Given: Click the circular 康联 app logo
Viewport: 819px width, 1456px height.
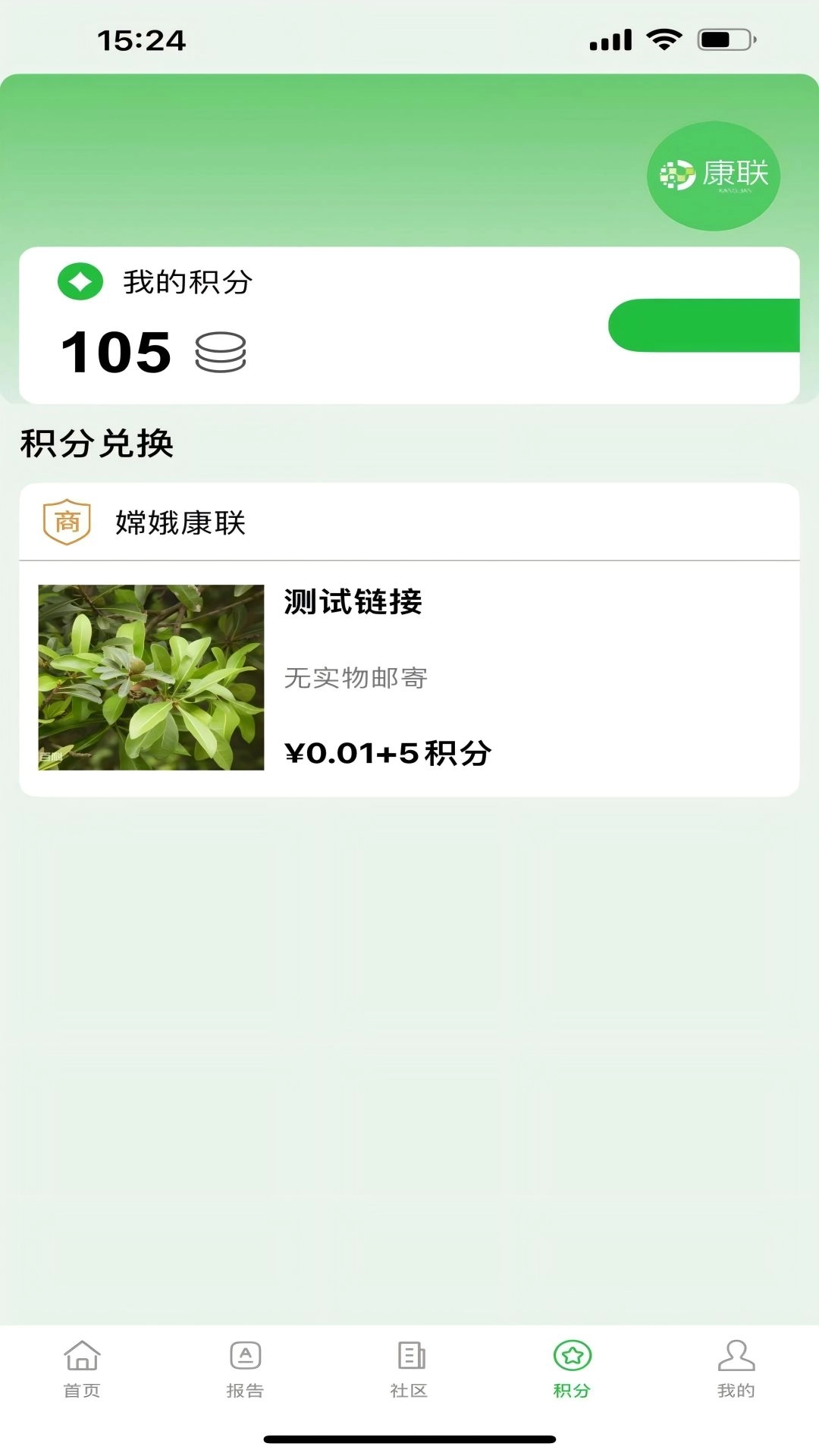Looking at the screenshot, I should click(x=714, y=176).
